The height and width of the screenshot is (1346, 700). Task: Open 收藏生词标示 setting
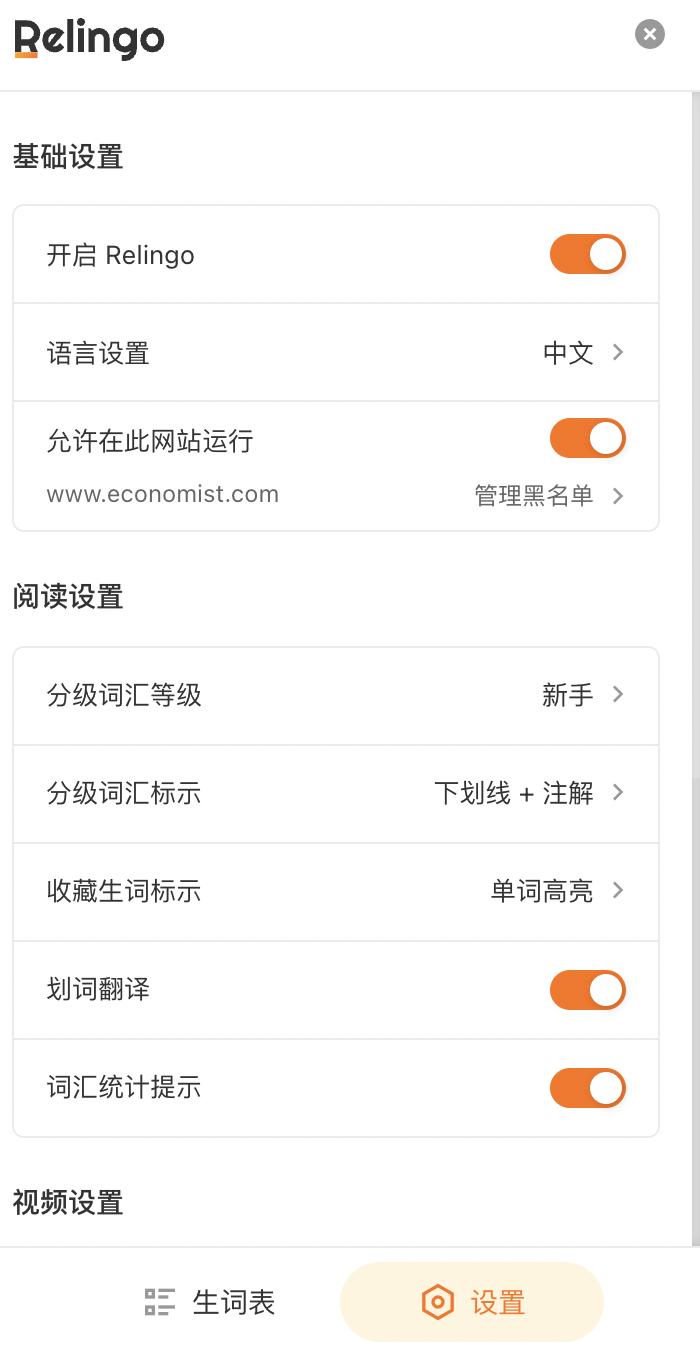[x=336, y=891]
